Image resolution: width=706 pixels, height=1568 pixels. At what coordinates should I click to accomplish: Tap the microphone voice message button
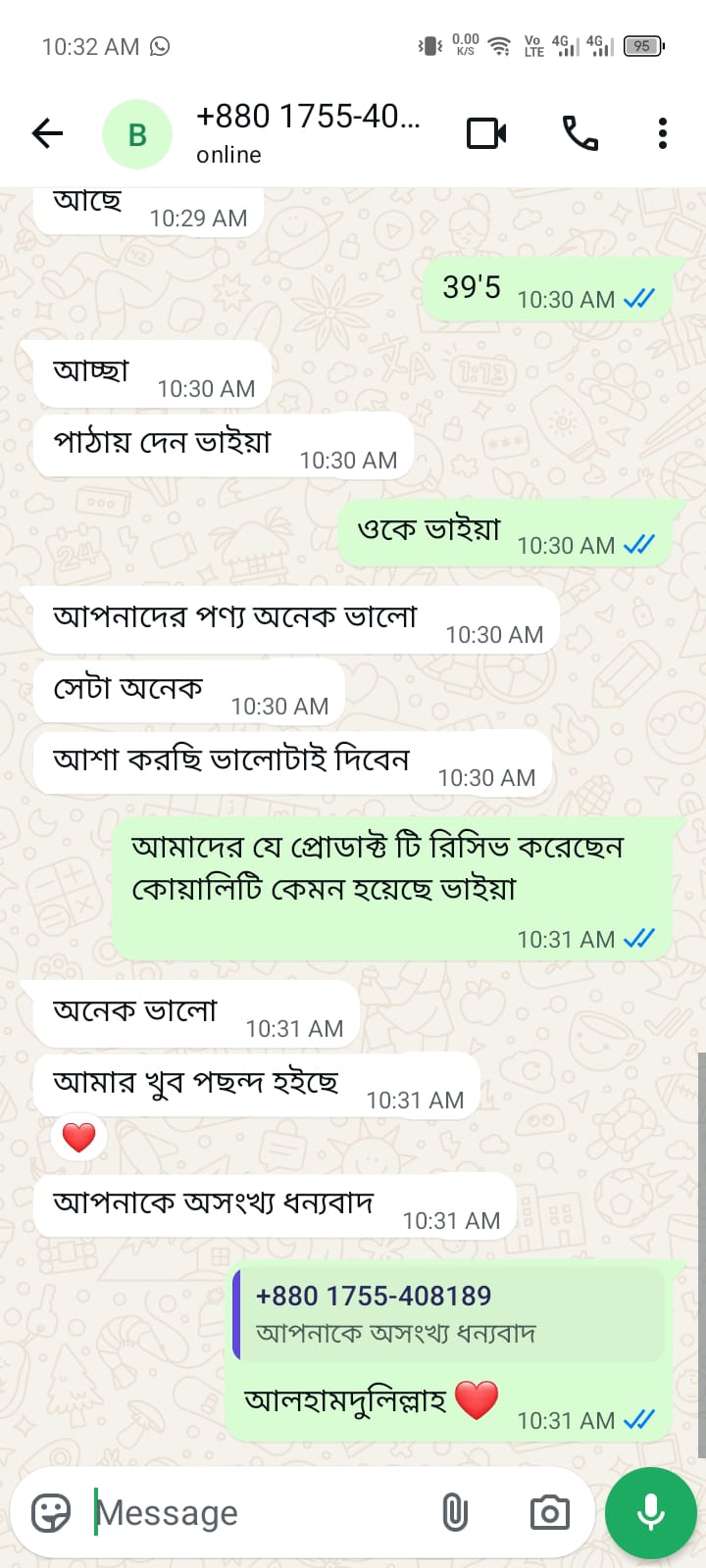pos(651,1513)
